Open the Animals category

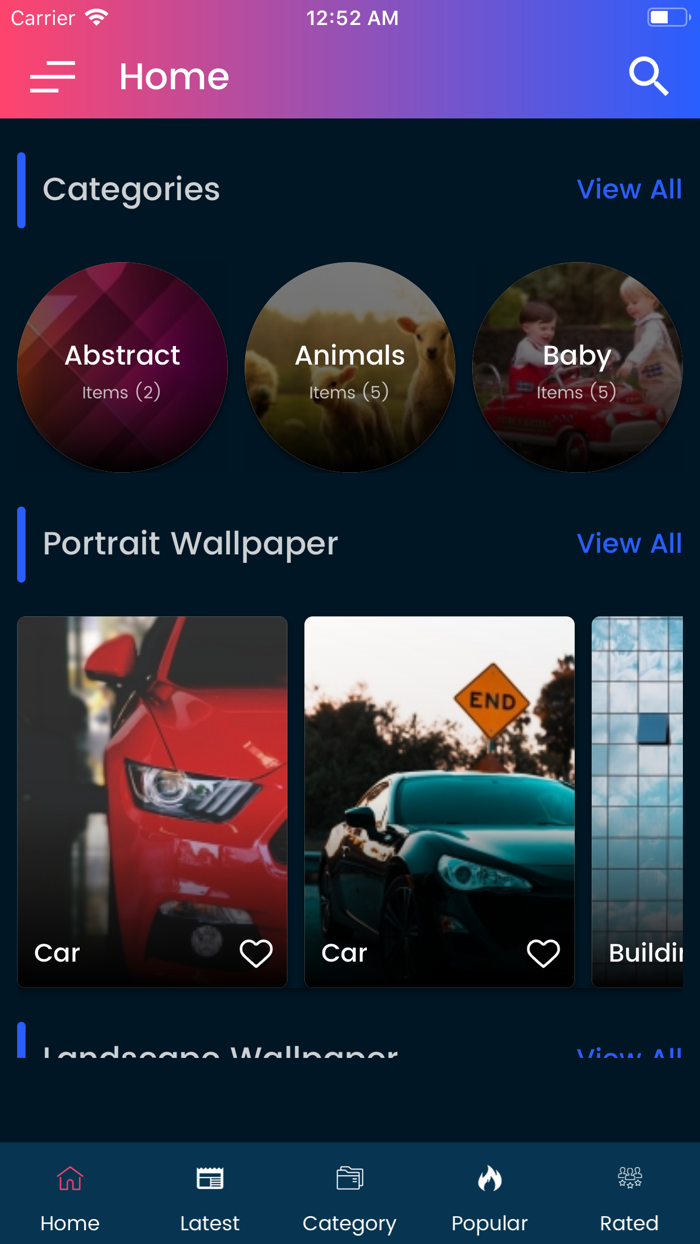(349, 367)
